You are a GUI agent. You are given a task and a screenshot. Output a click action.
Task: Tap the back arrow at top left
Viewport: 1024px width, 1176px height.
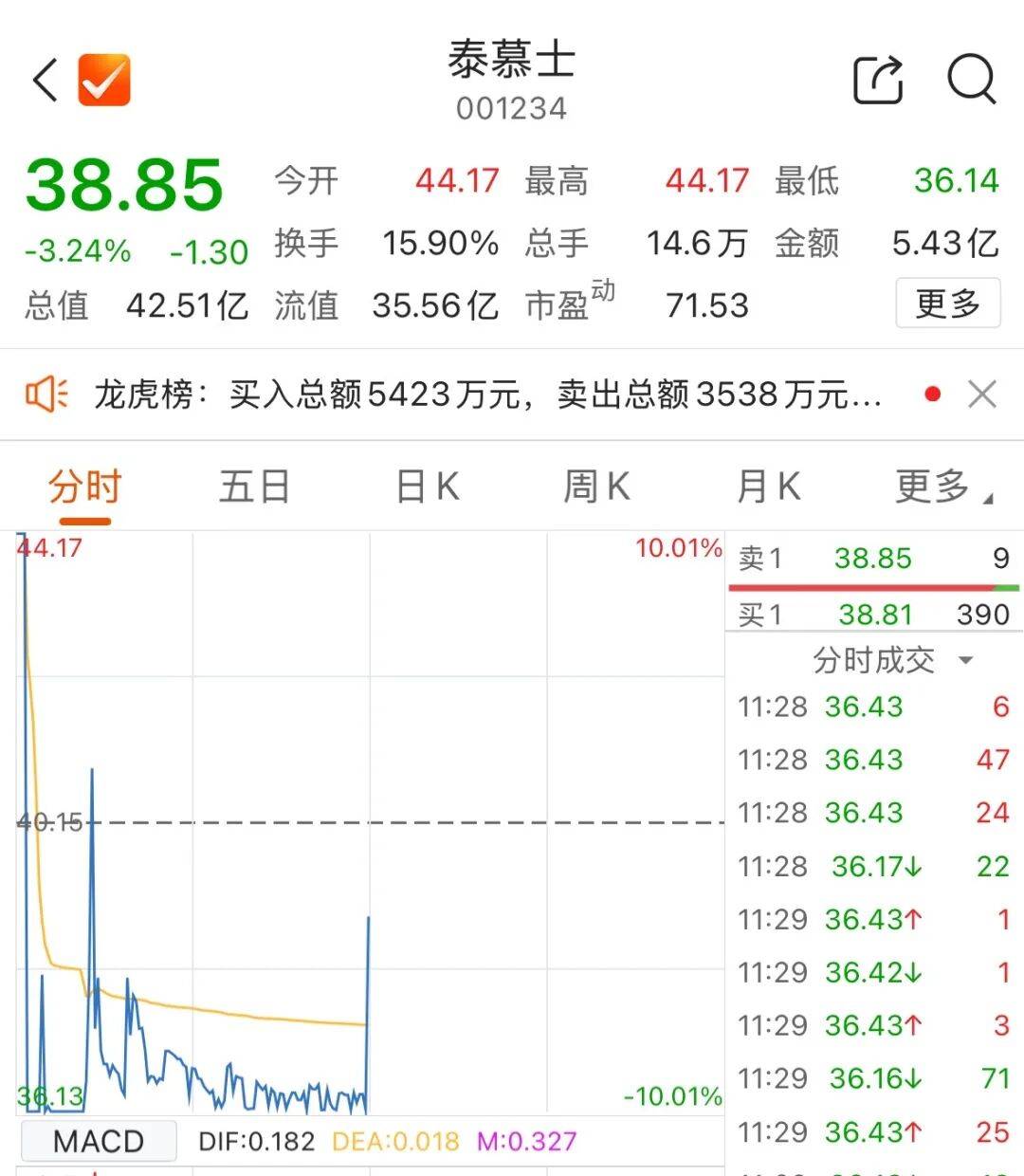(x=44, y=80)
